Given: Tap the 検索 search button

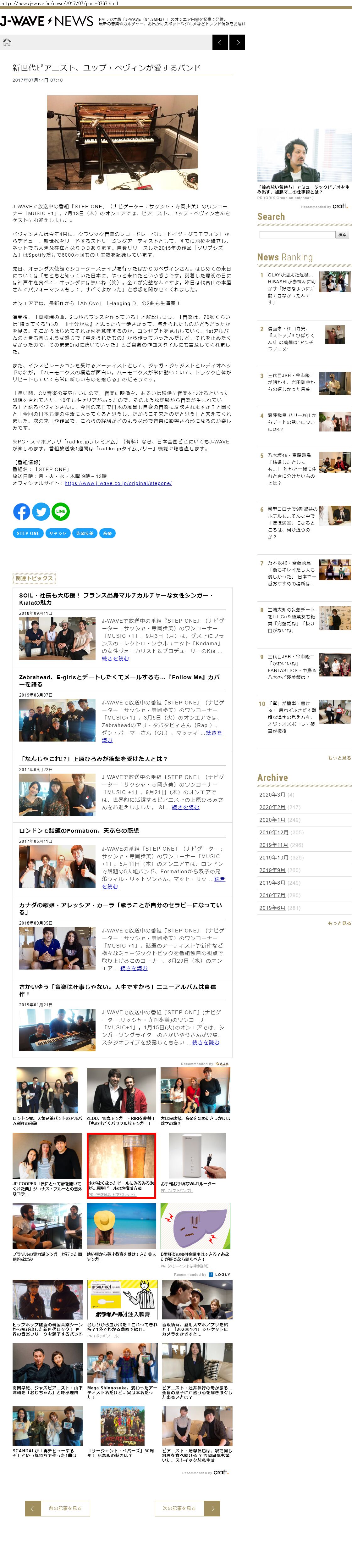Looking at the screenshot, I should click(x=343, y=234).
